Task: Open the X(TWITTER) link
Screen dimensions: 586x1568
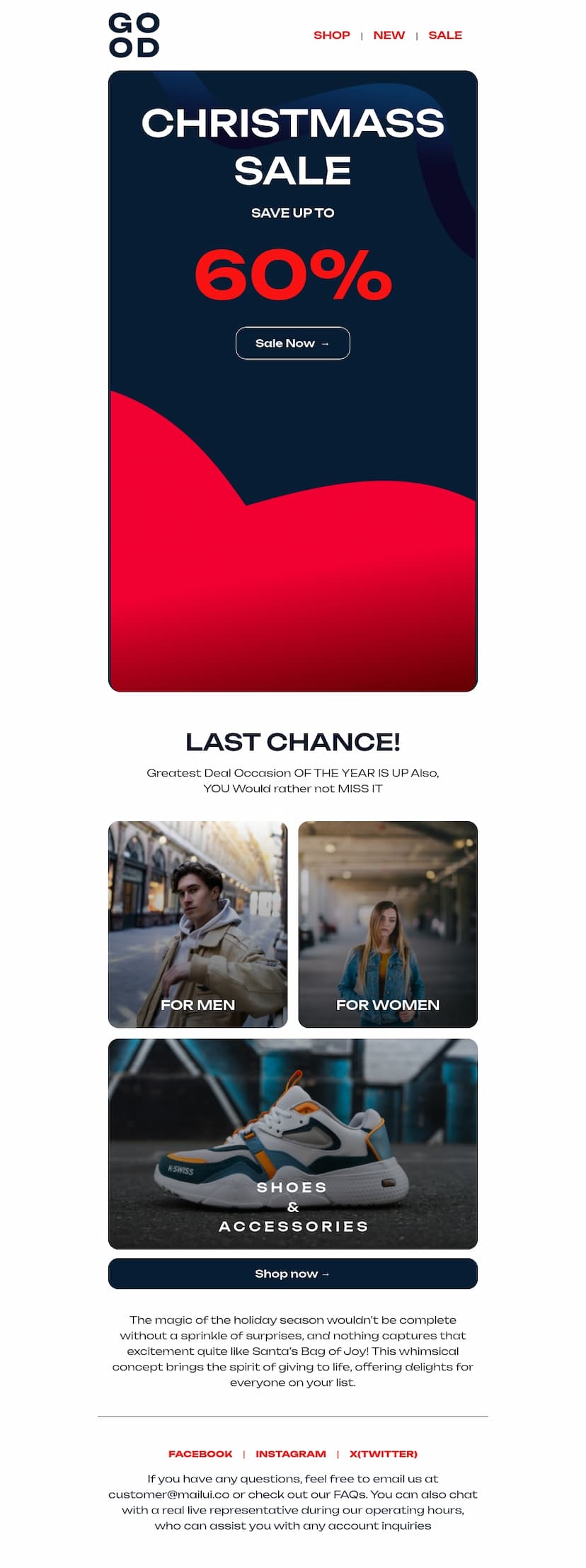Action: tap(383, 1453)
